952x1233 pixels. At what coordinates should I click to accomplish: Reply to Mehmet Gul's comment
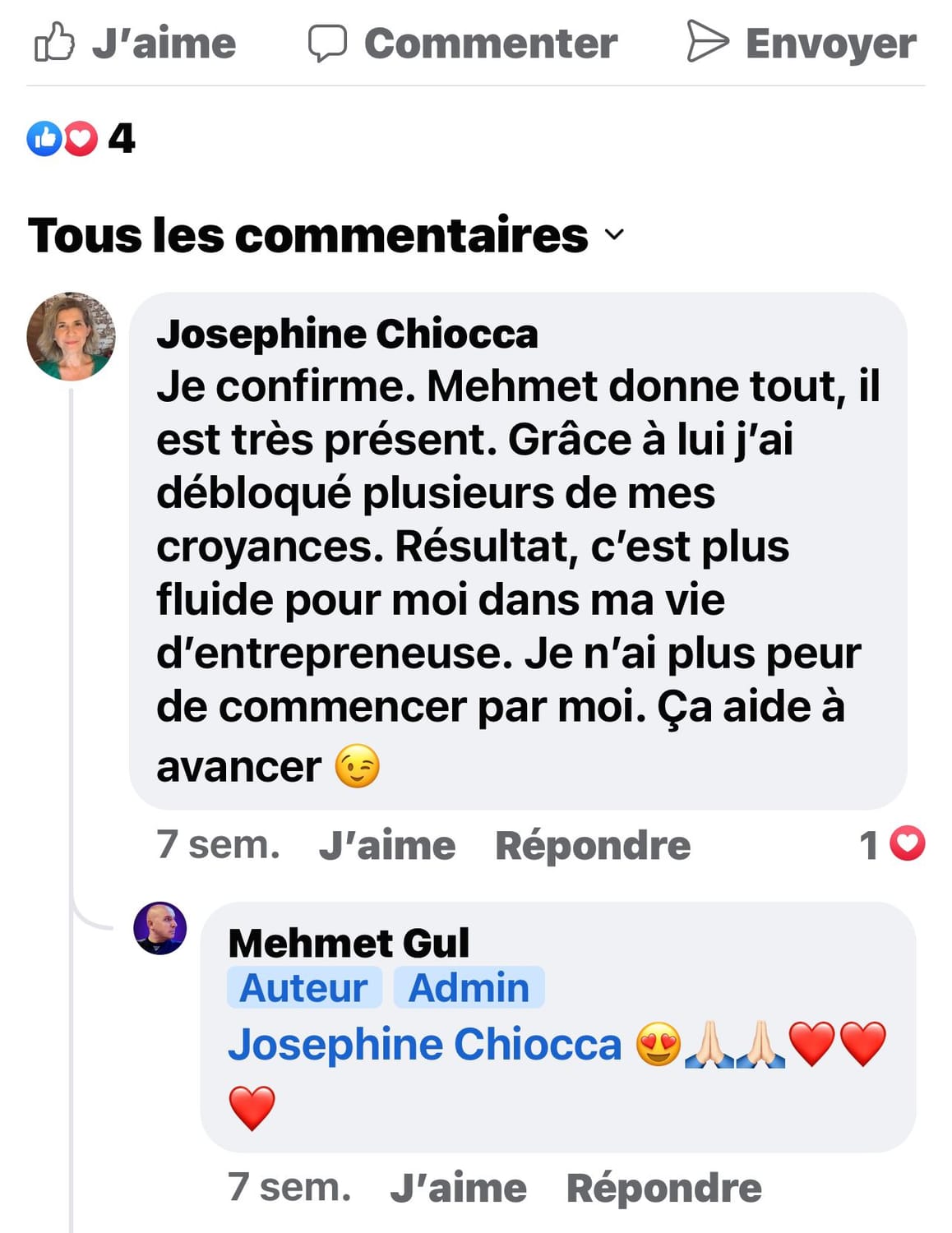[x=663, y=1188]
